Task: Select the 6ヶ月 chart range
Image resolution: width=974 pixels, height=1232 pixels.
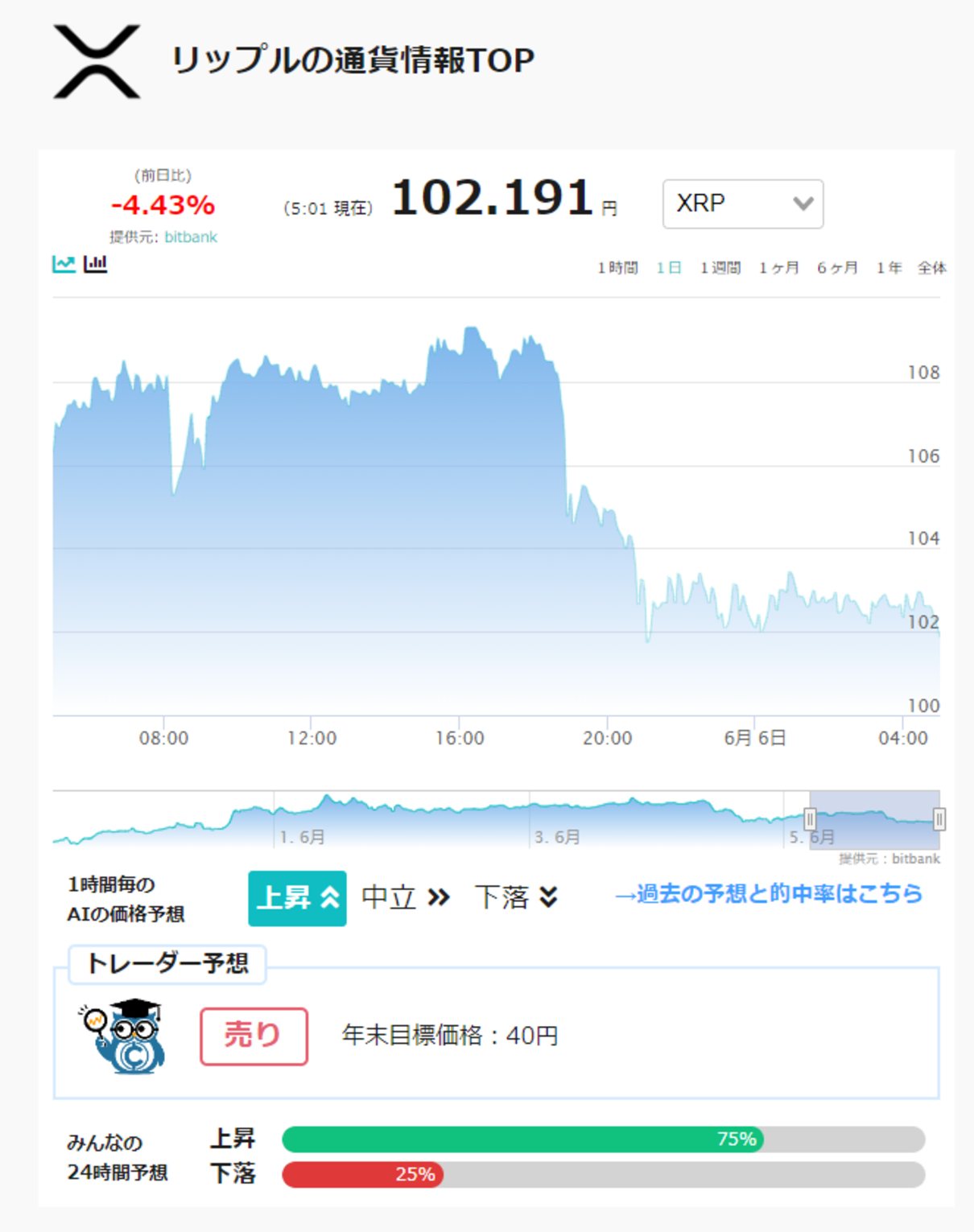Action: pos(837,268)
